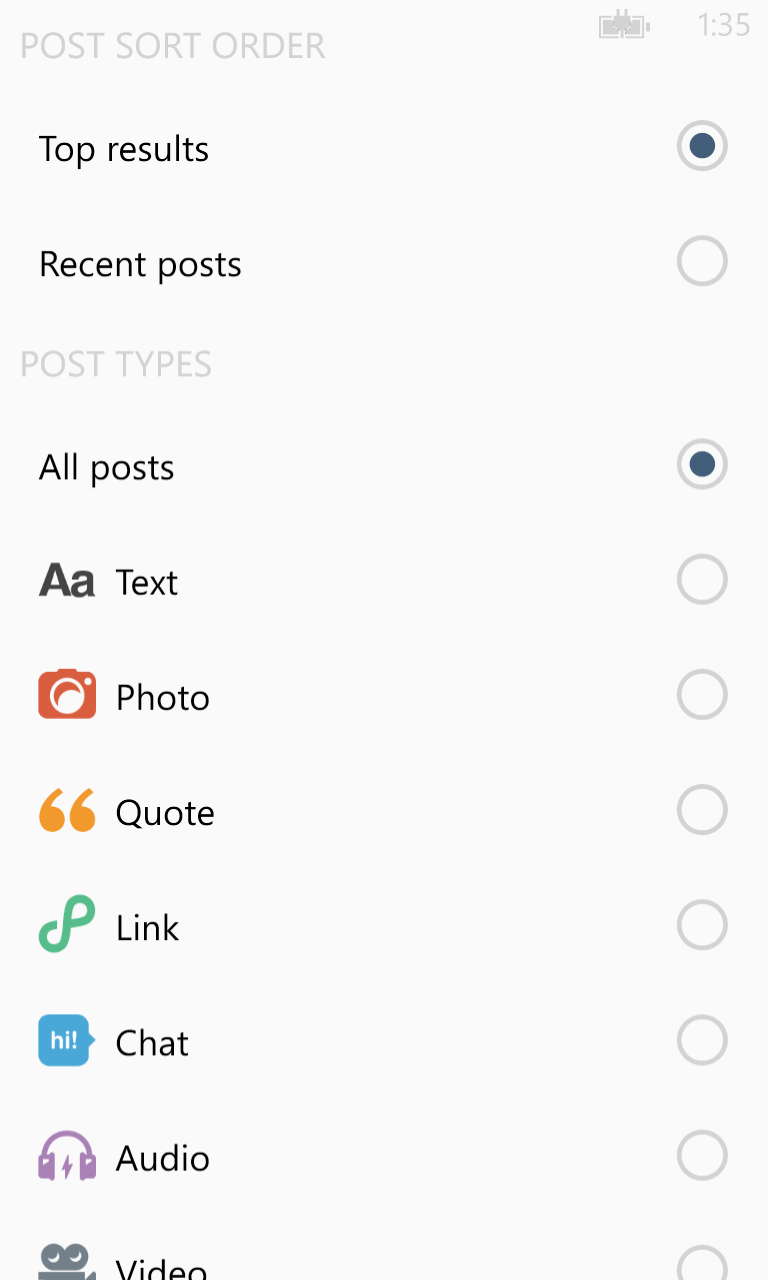
Task: Choose the Chat post type
Action: (x=701, y=1040)
